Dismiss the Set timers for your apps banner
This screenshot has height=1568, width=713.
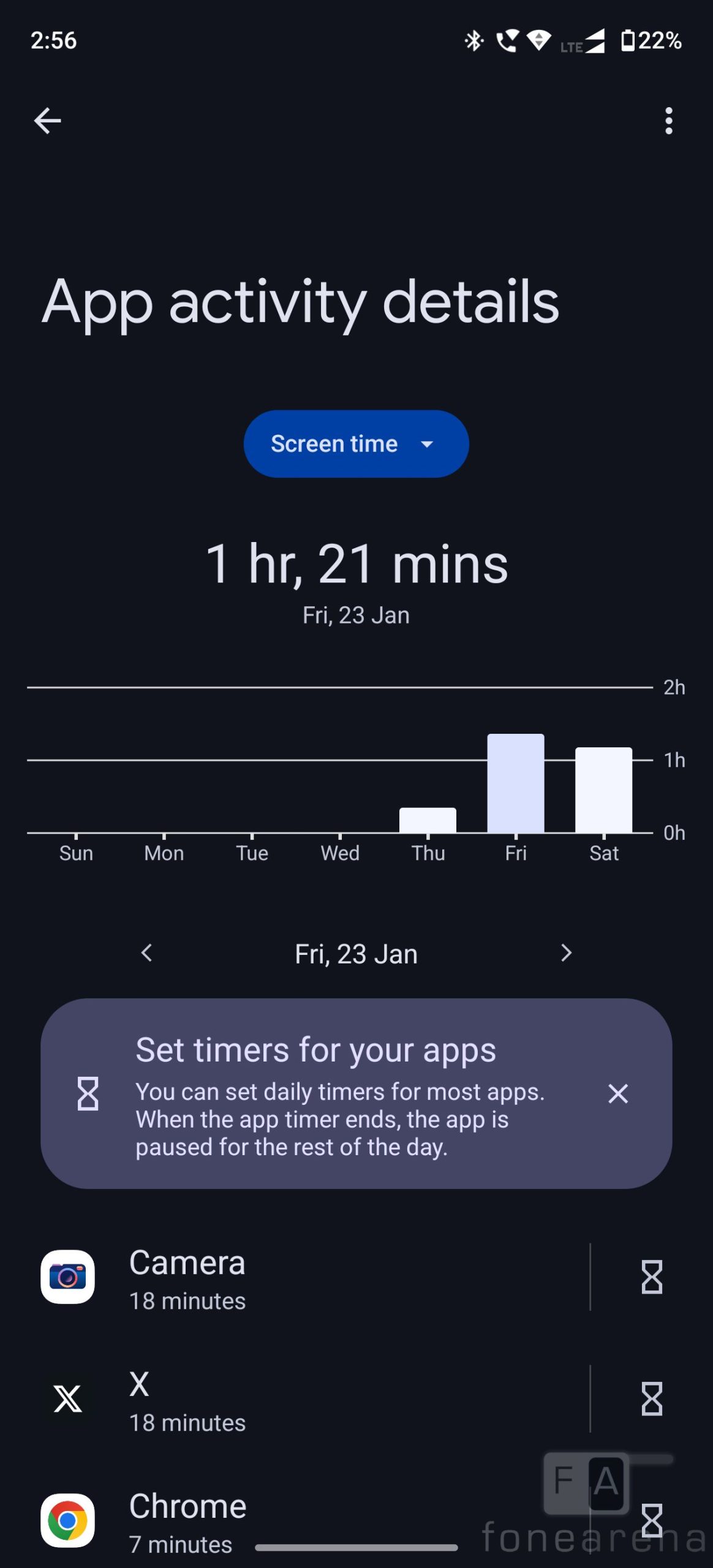click(x=617, y=1093)
